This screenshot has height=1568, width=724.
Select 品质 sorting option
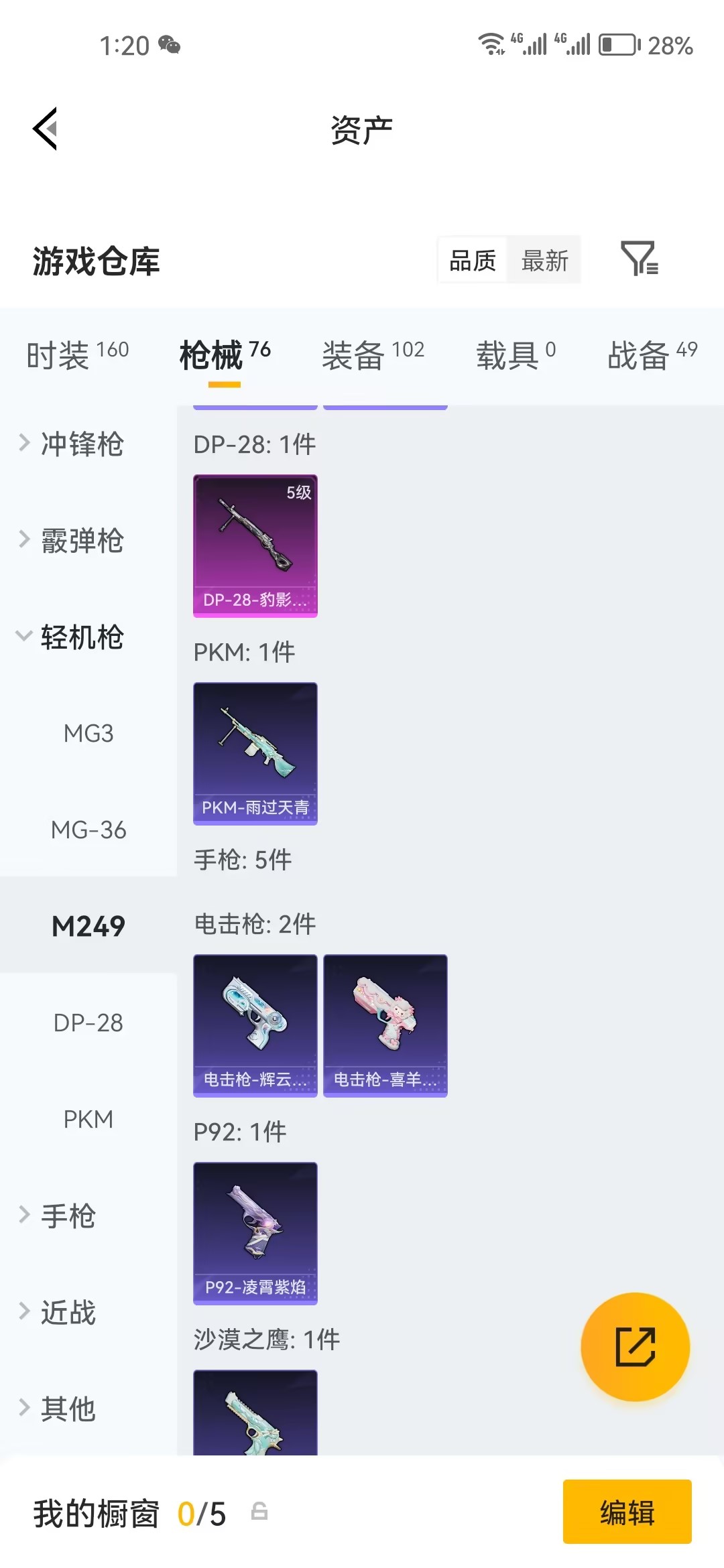click(x=471, y=261)
